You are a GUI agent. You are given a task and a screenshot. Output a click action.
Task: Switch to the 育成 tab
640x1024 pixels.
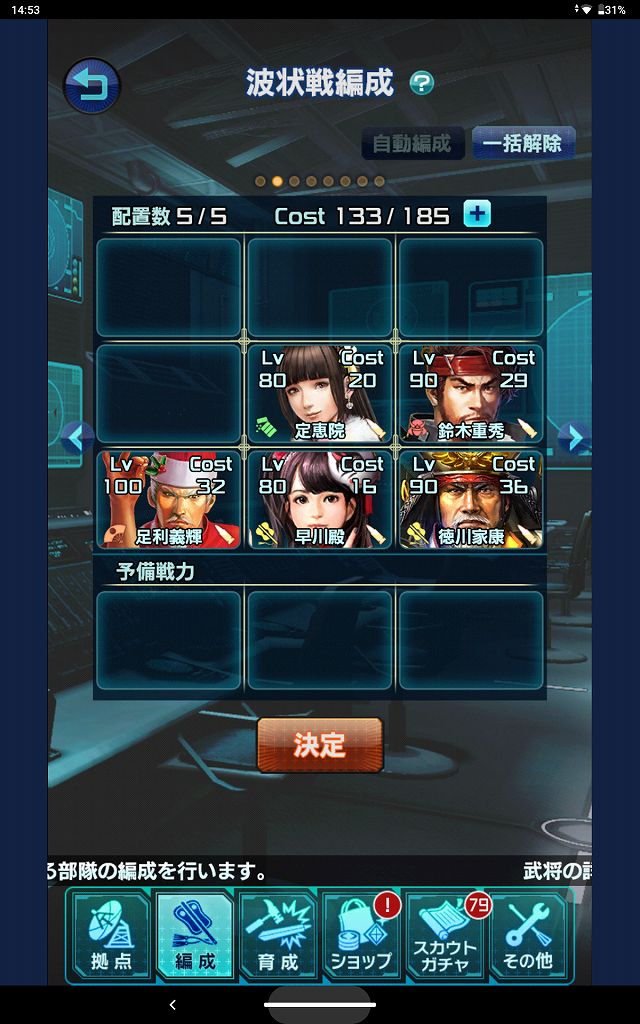[278, 936]
